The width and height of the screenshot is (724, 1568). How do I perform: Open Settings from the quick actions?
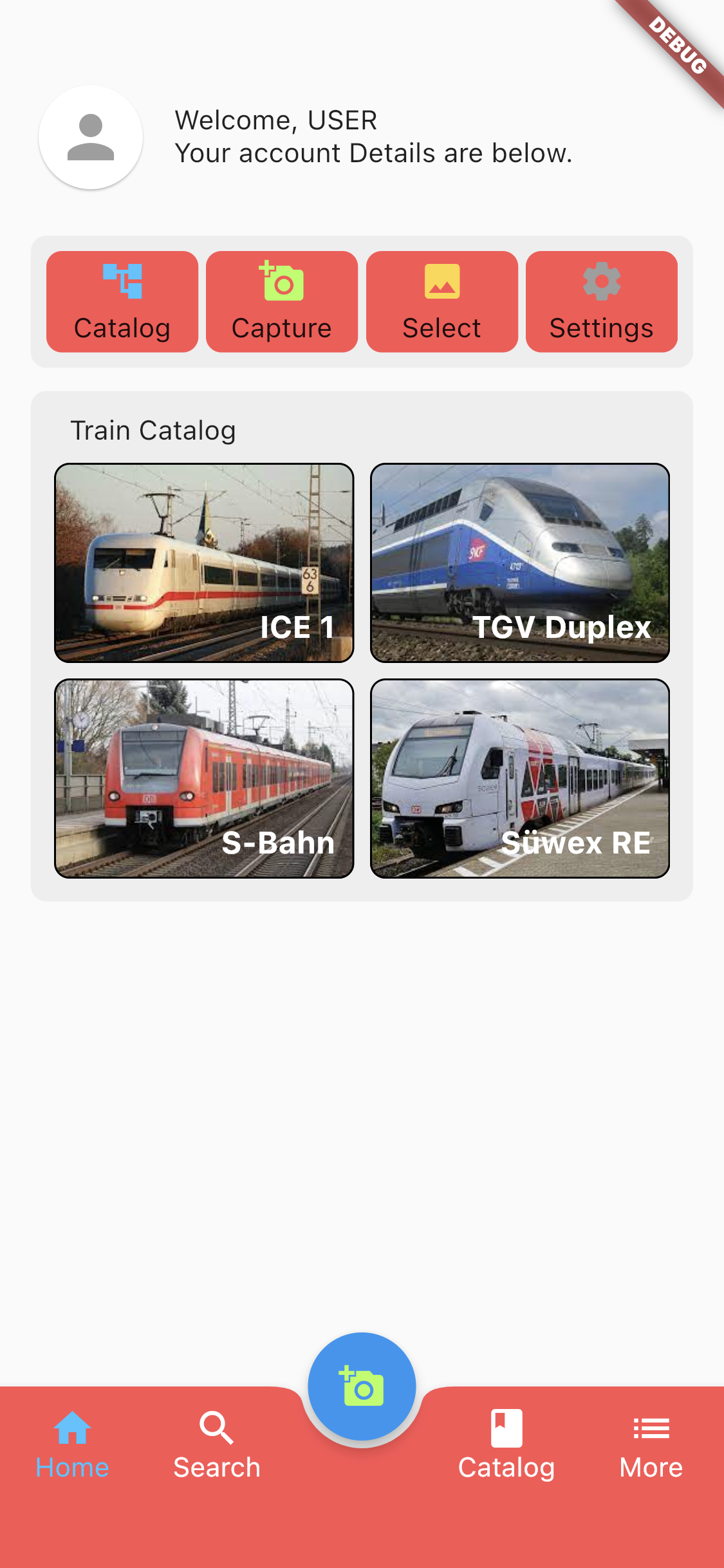coord(602,301)
